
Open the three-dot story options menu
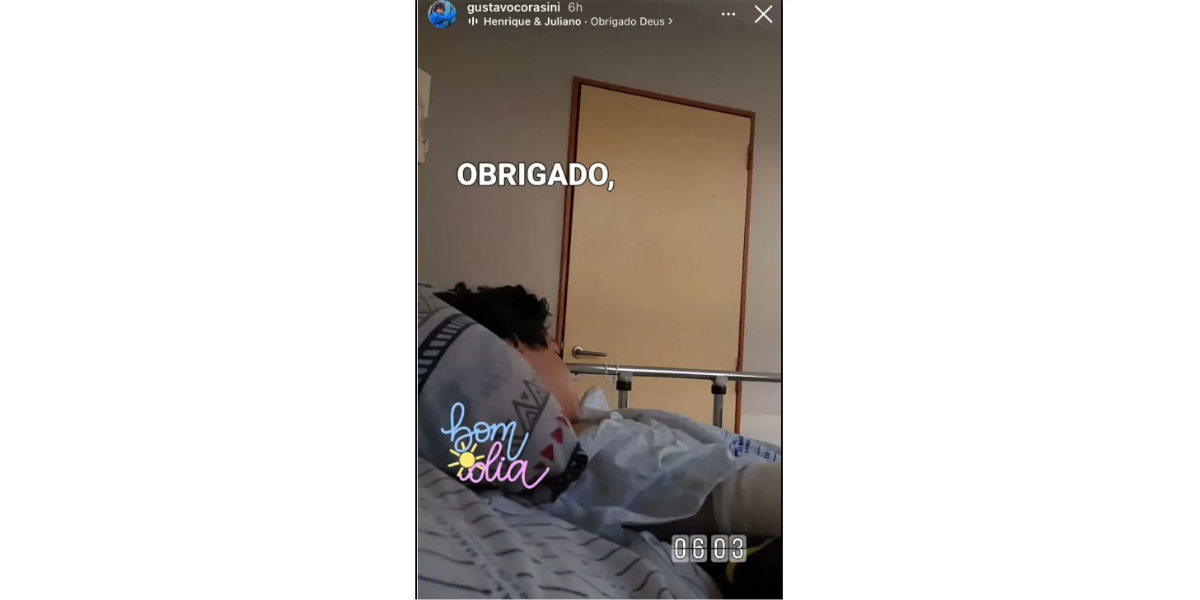[728, 14]
